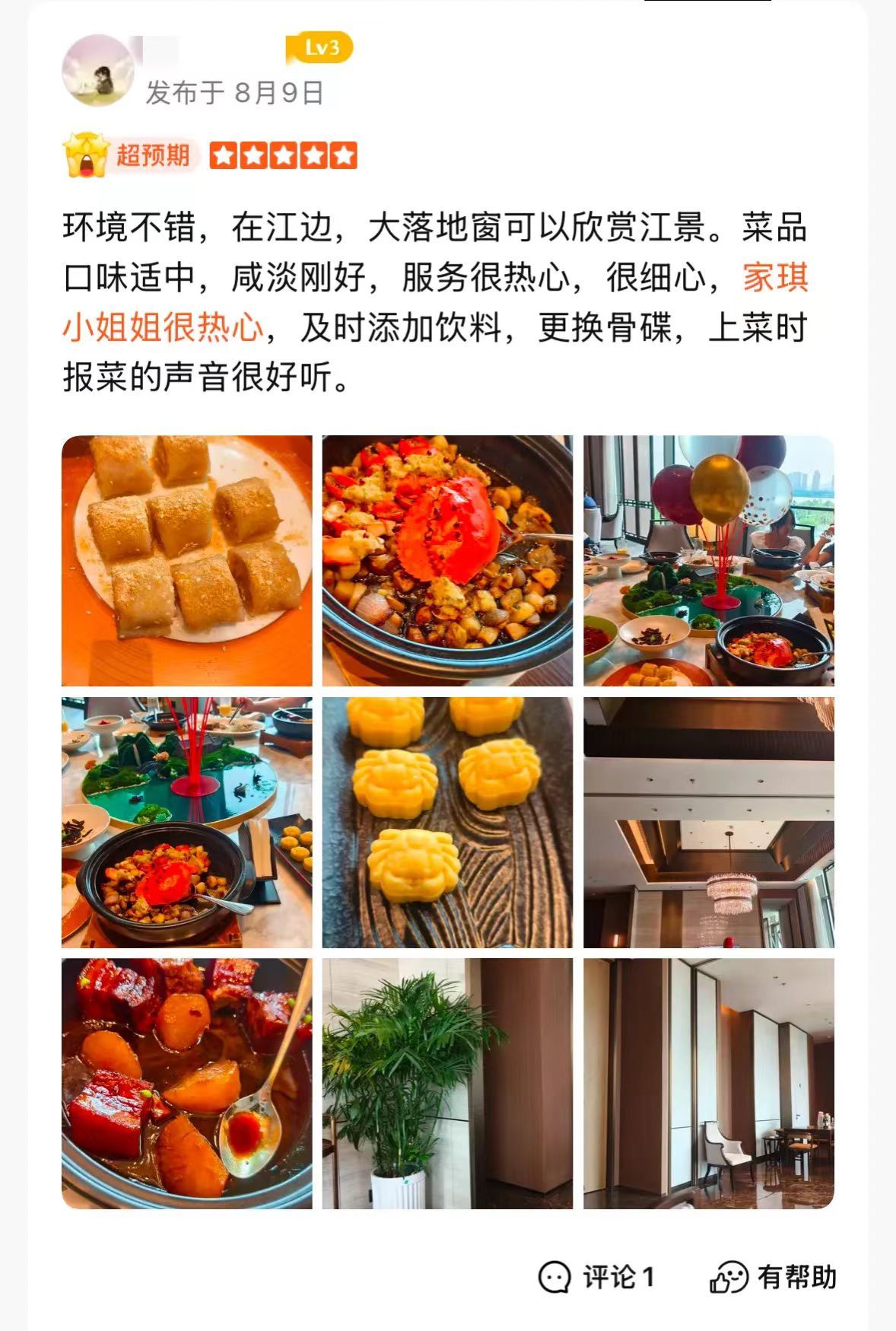Open the landscape centerpiece table photo
The height and width of the screenshot is (1331, 896).
click(x=186, y=822)
